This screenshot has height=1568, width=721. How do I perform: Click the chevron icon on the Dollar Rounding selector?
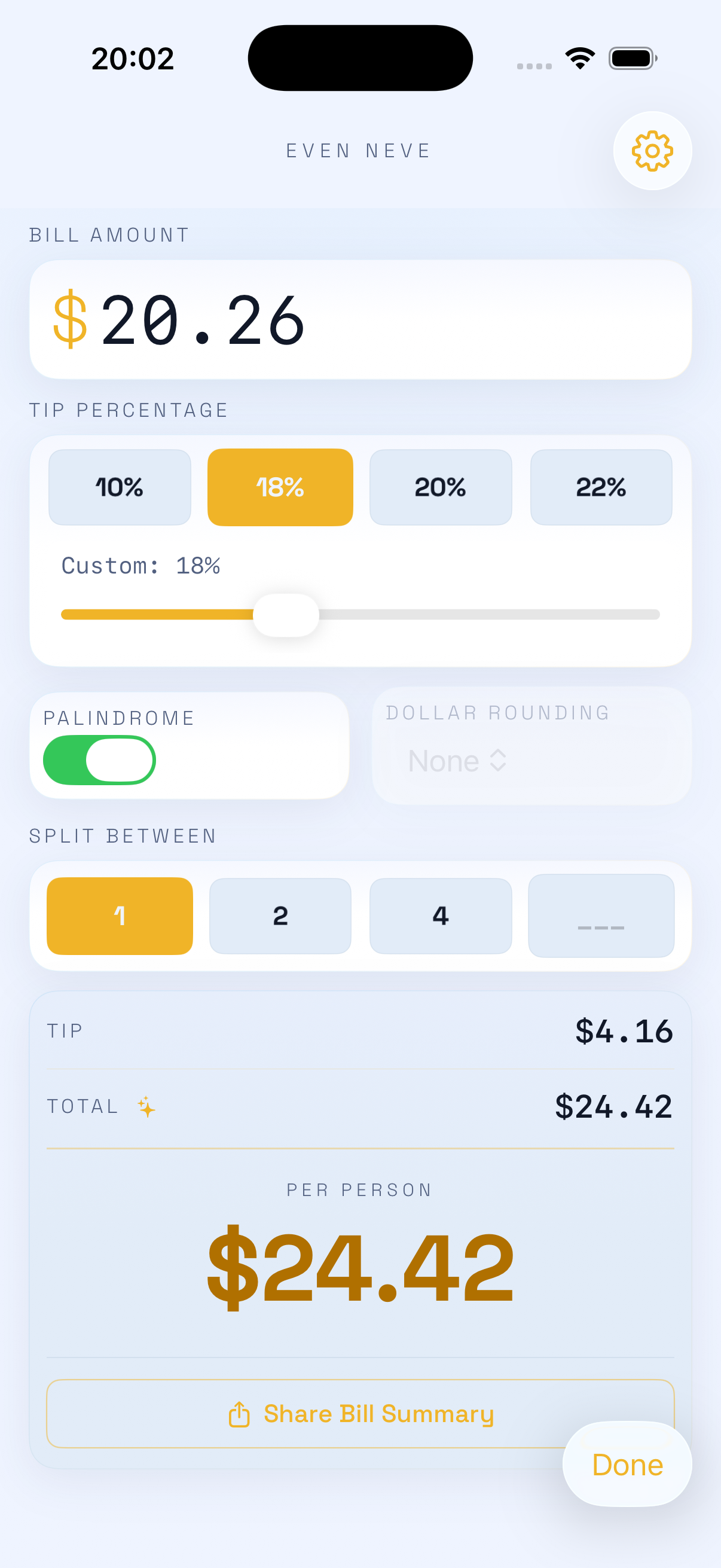click(x=497, y=760)
